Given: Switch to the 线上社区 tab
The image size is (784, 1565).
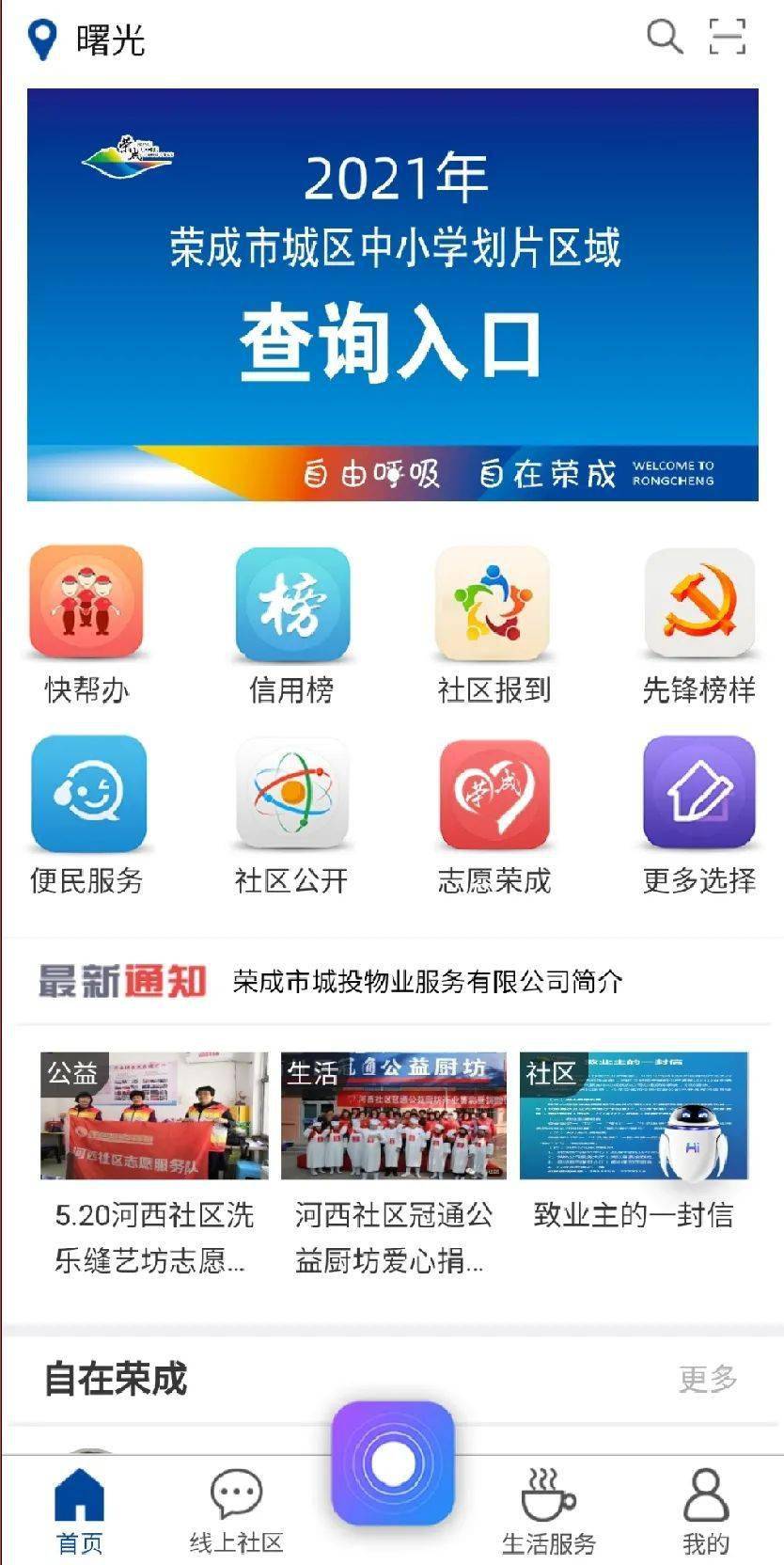Looking at the screenshot, I should tap(236, 1510).
